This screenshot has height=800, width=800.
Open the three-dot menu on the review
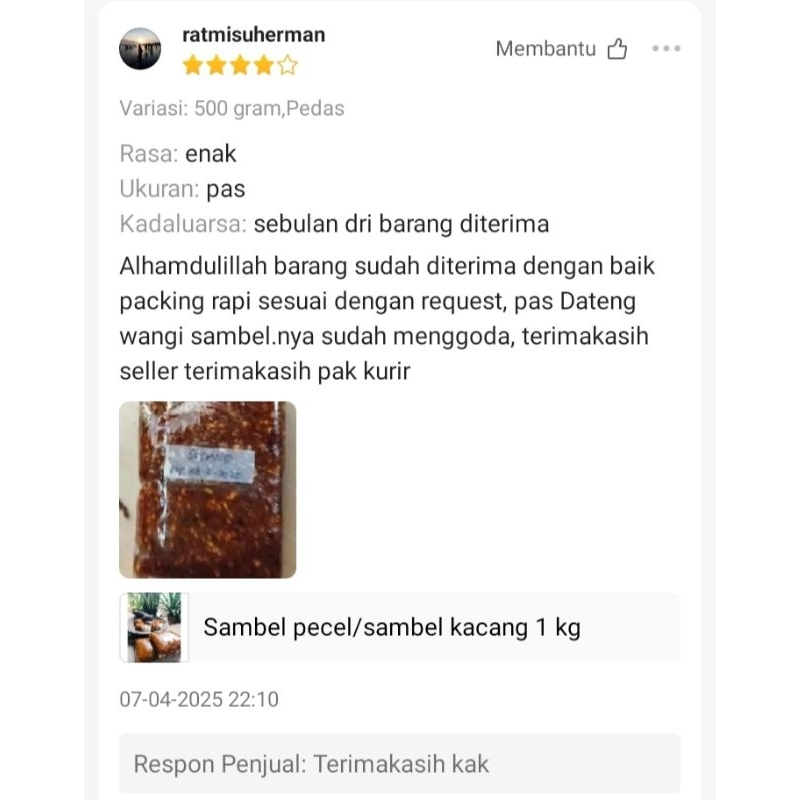666,49
